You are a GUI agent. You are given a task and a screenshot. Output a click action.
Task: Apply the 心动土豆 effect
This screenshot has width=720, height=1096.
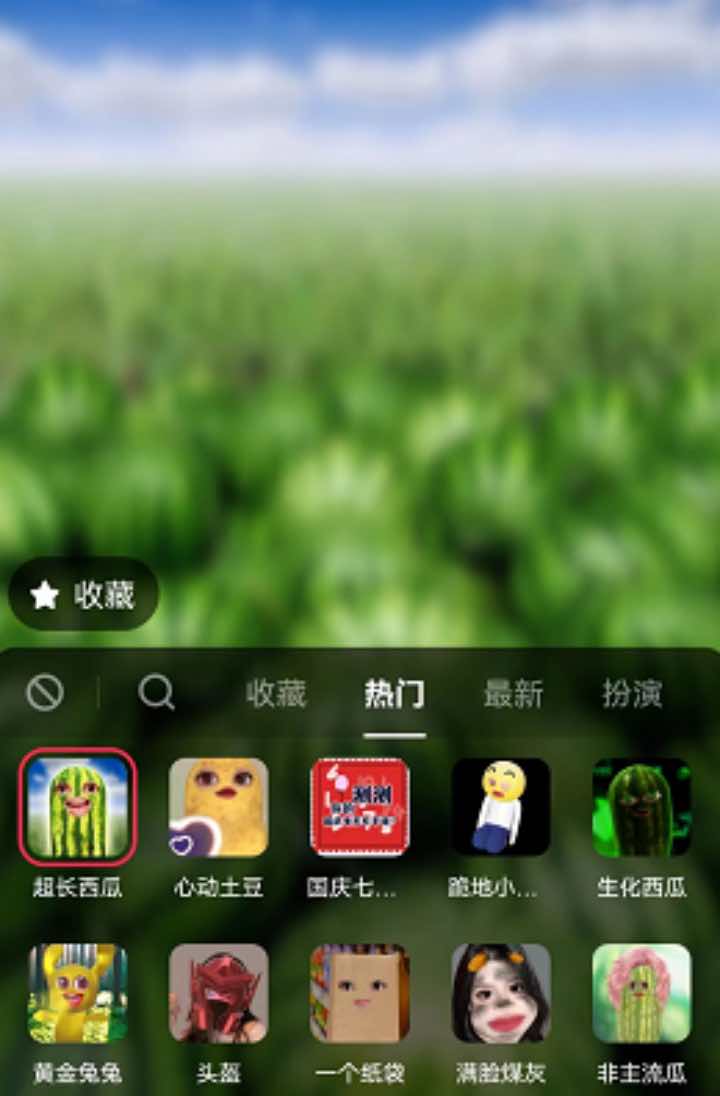click(x=219, y=807)
